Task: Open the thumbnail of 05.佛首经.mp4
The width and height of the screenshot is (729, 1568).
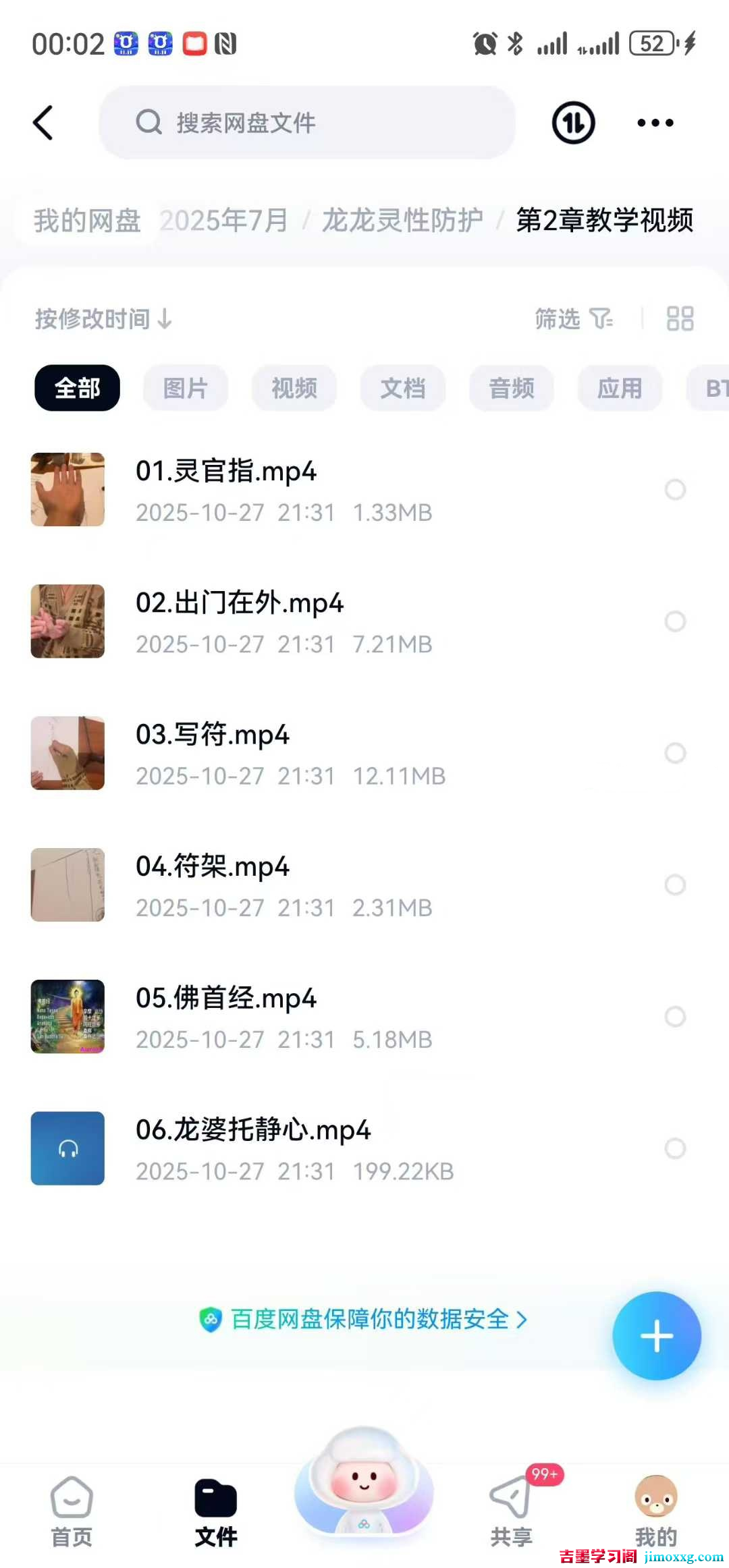Action: (67, 1017)
